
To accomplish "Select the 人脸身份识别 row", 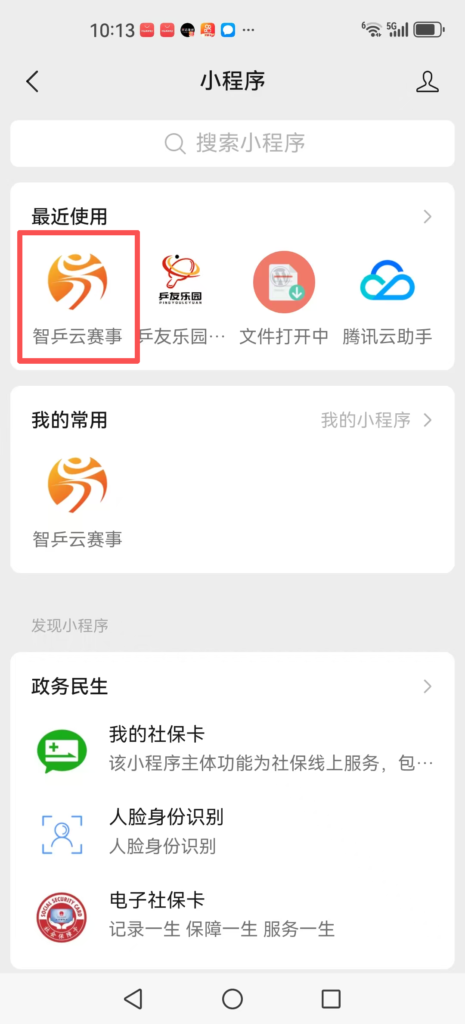I will pyautogui.click(x=232, y=831).
